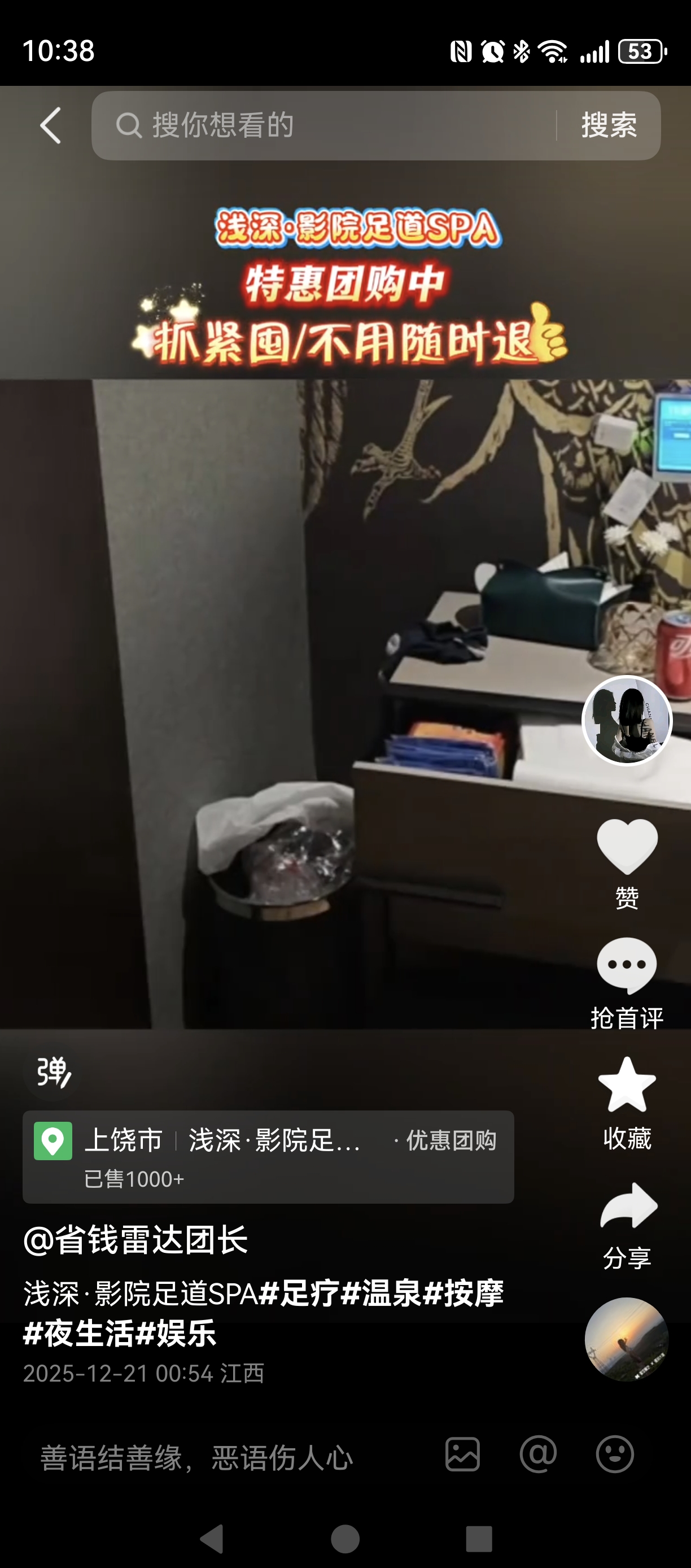Screen dimensions: 691x1568
Task: Toggle the 弹 danmaku icon
Action: click(x=54, y=1073)
